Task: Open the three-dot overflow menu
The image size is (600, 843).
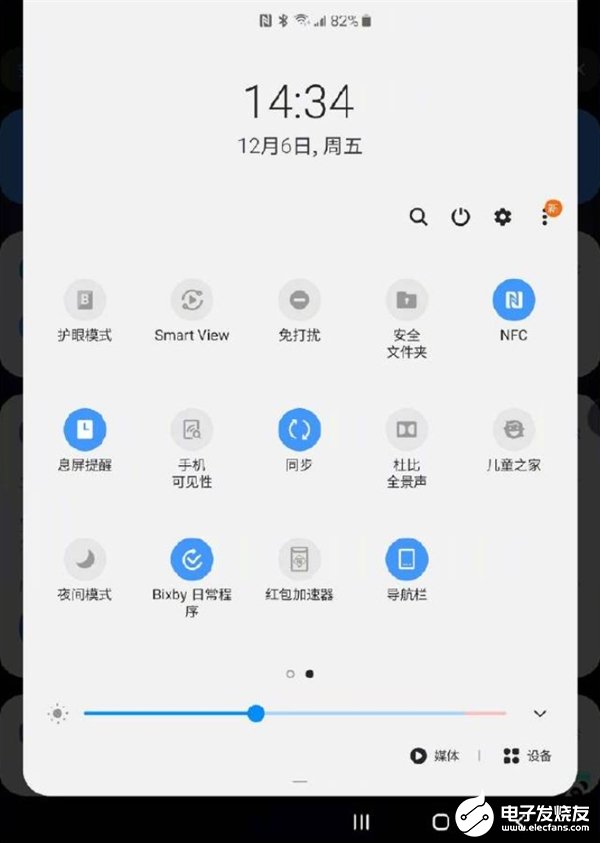Action: click(x=545, y=217)
